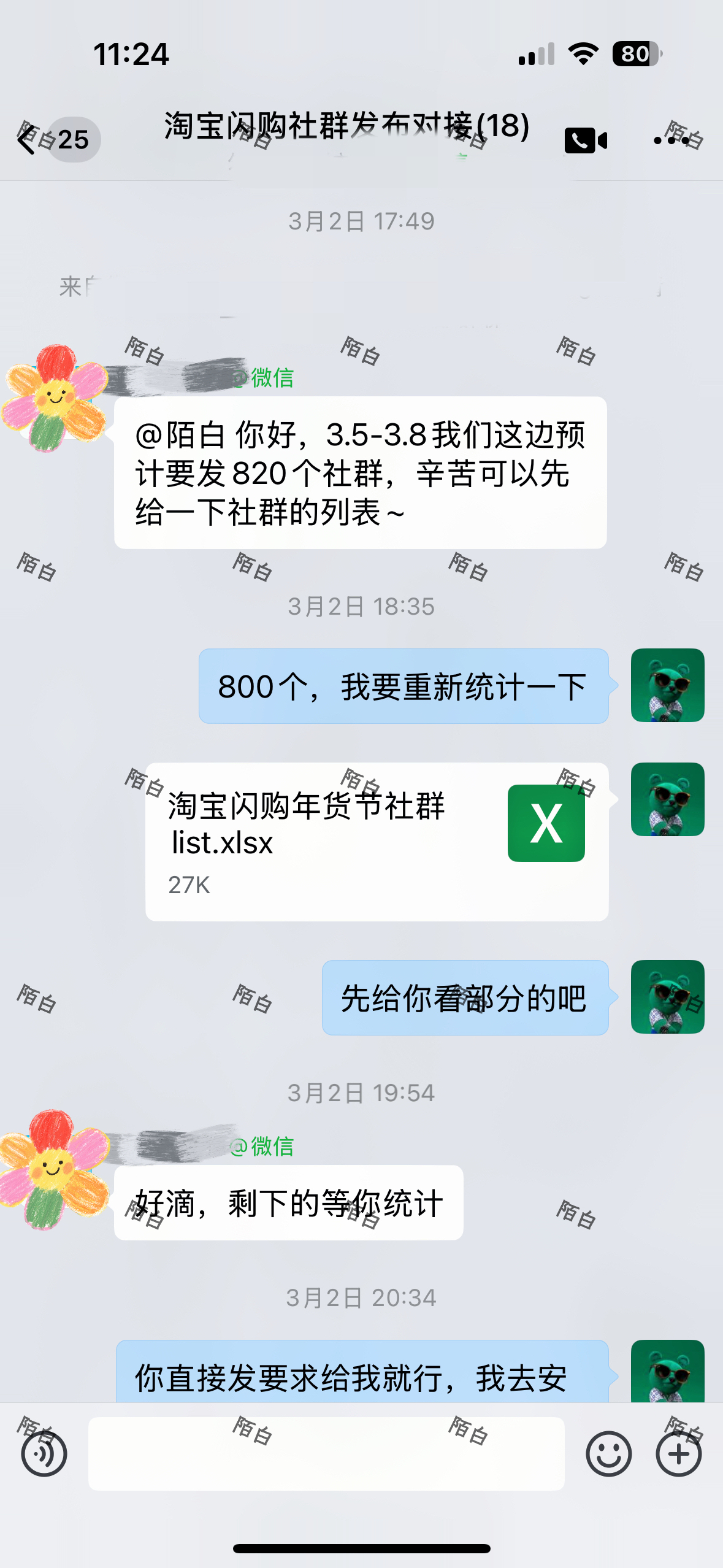Open attachment options with the plus icon
This screenshot has width=723, height=1568.
(x=678, y=1454)
